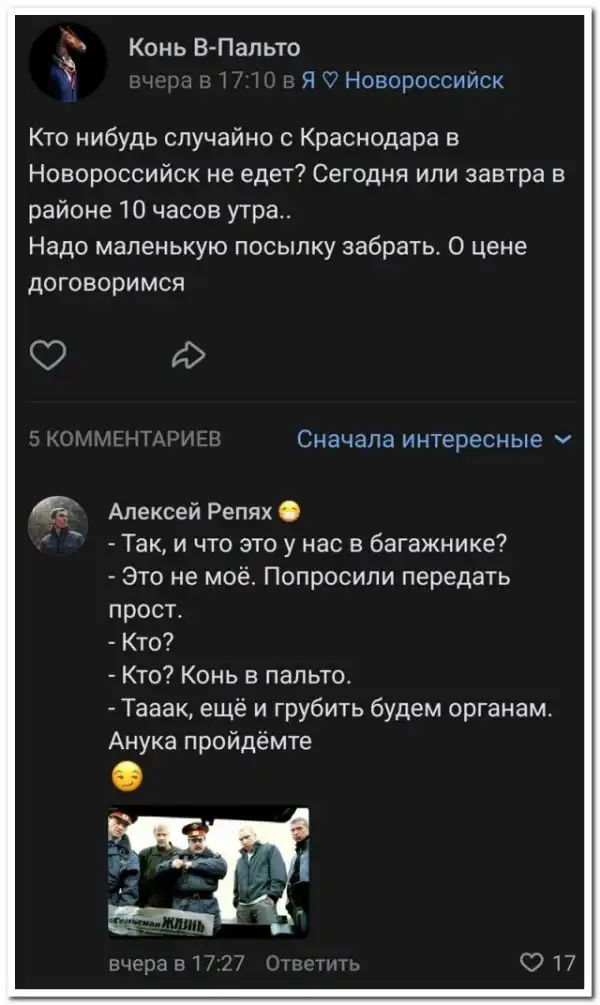Image resolution: width=600 pixels, height=1005 pixels.
Task: Open Алексей Репях's profile name
Action: [x=189, y=512]
